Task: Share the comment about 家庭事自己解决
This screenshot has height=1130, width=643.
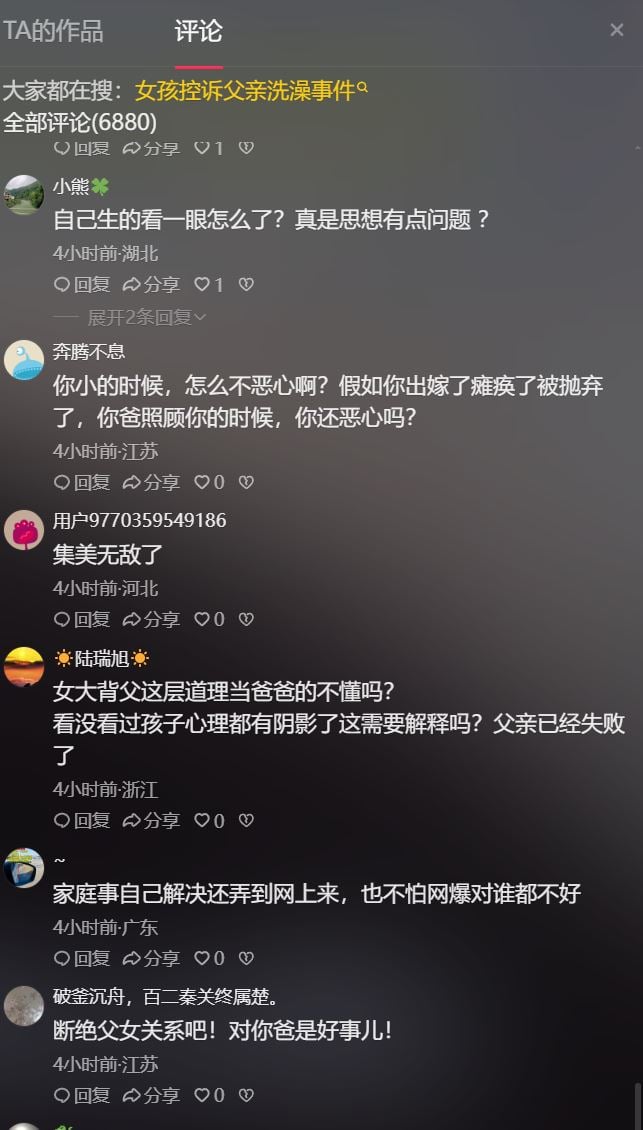Action: pos(151,958)
